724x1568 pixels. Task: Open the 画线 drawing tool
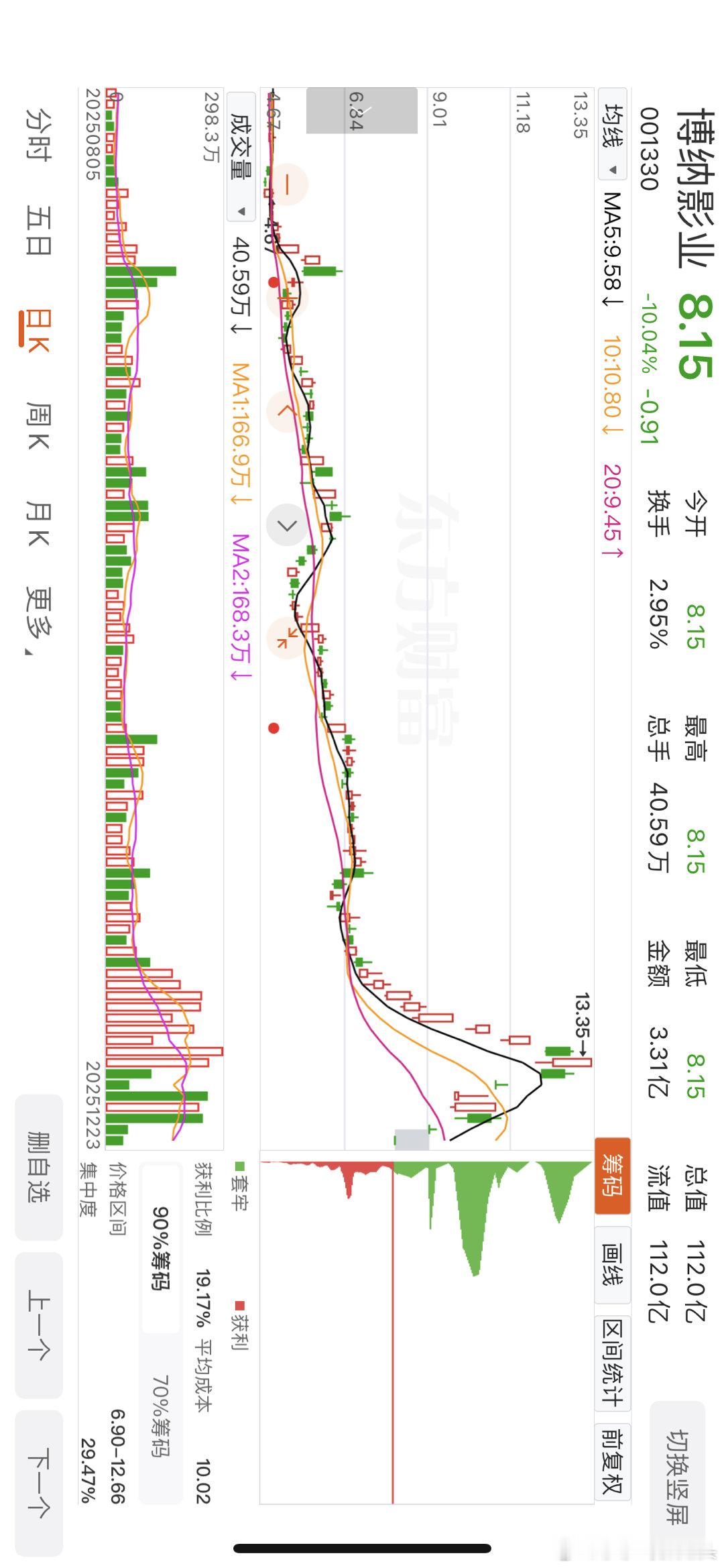coord(613,1265)
